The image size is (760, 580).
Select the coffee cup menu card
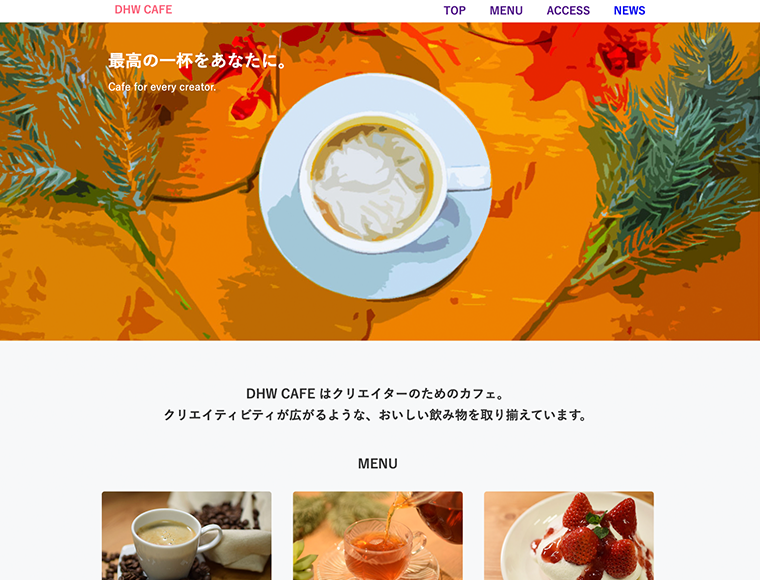tap(186, 536)
